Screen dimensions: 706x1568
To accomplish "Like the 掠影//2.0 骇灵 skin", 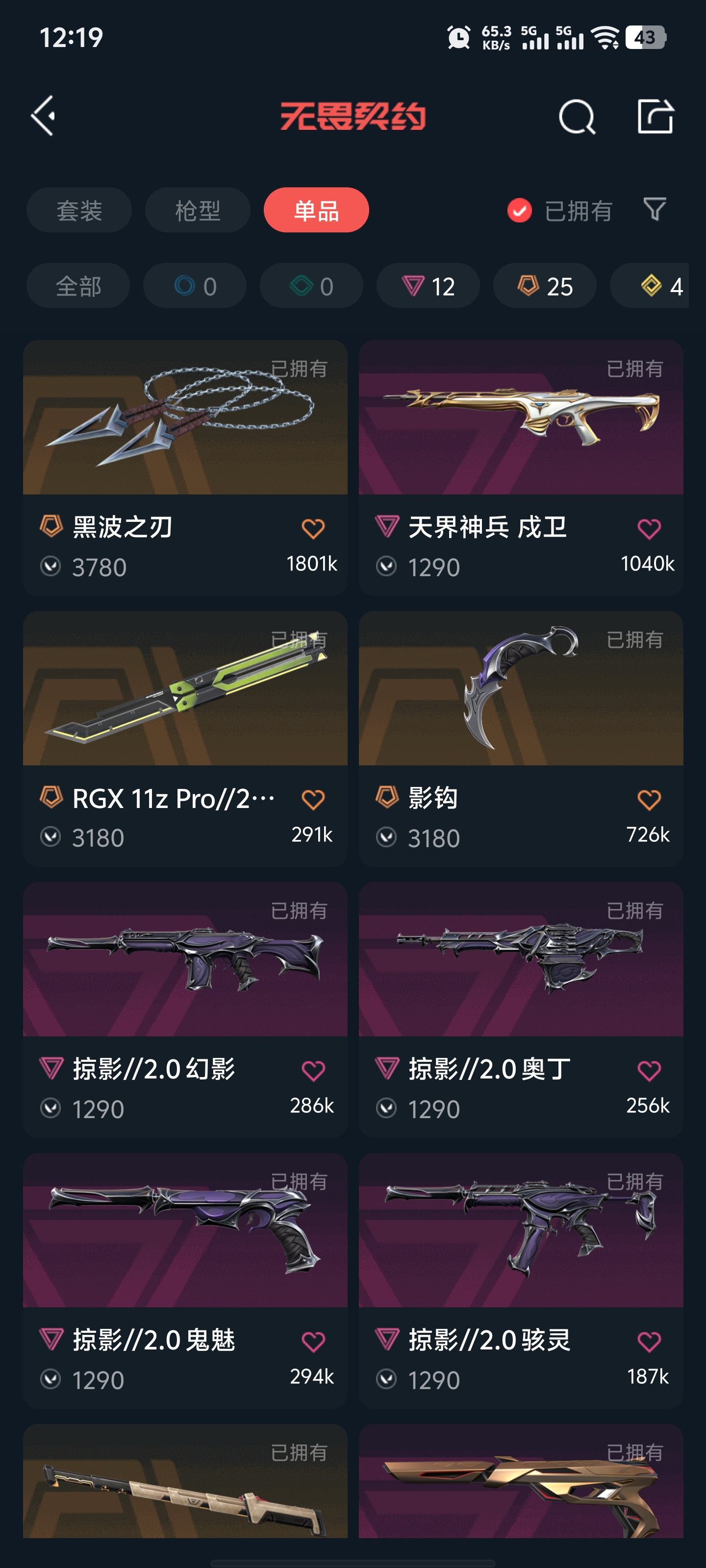I will [649, 1341].
